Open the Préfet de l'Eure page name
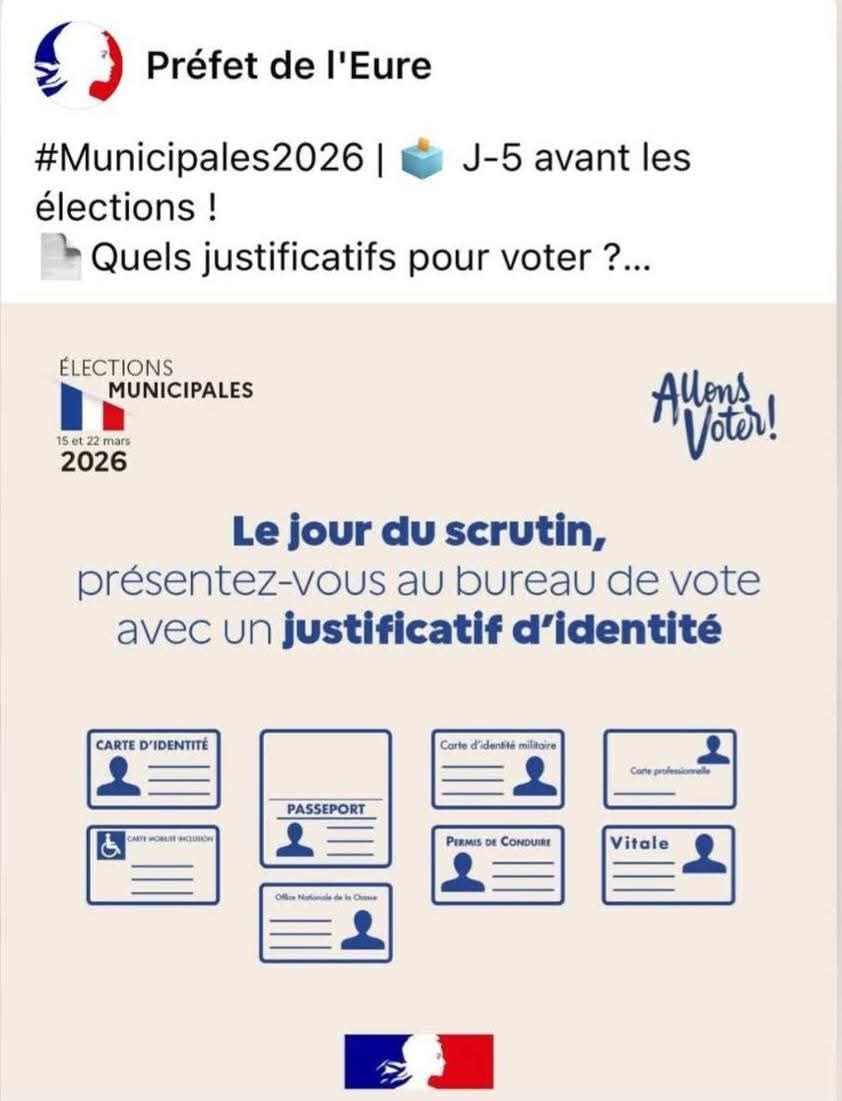This screenshot has height=1101, width=842. [x=289, y=66]
